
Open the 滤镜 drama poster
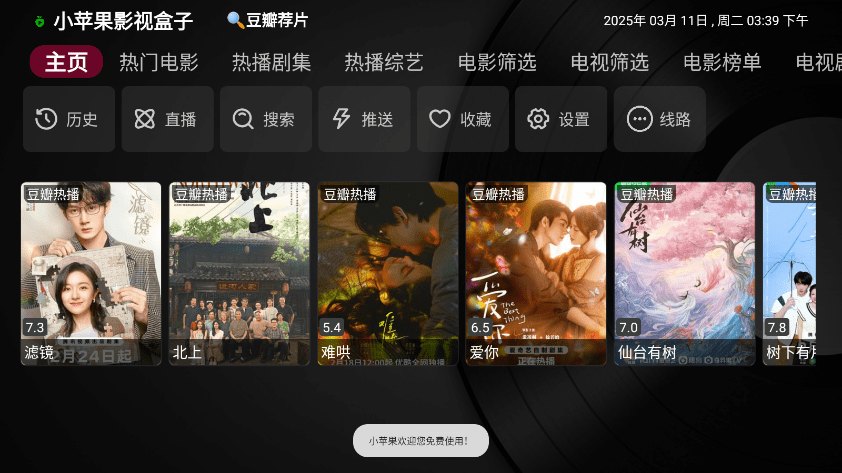[x=91, y=273]
